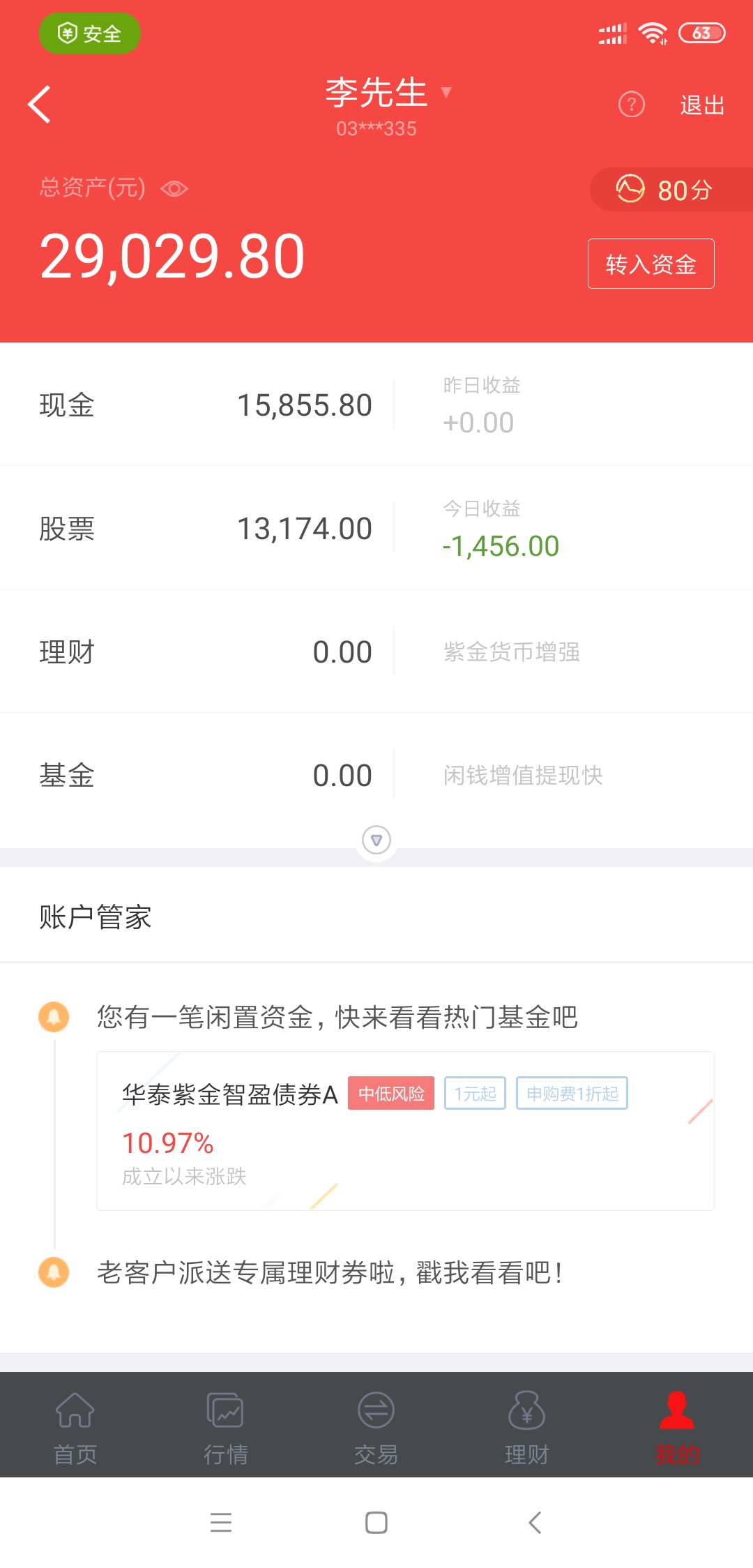Tap the 转入资金 button
Viewport: 753px width, 1568px height.
point(651,264)
